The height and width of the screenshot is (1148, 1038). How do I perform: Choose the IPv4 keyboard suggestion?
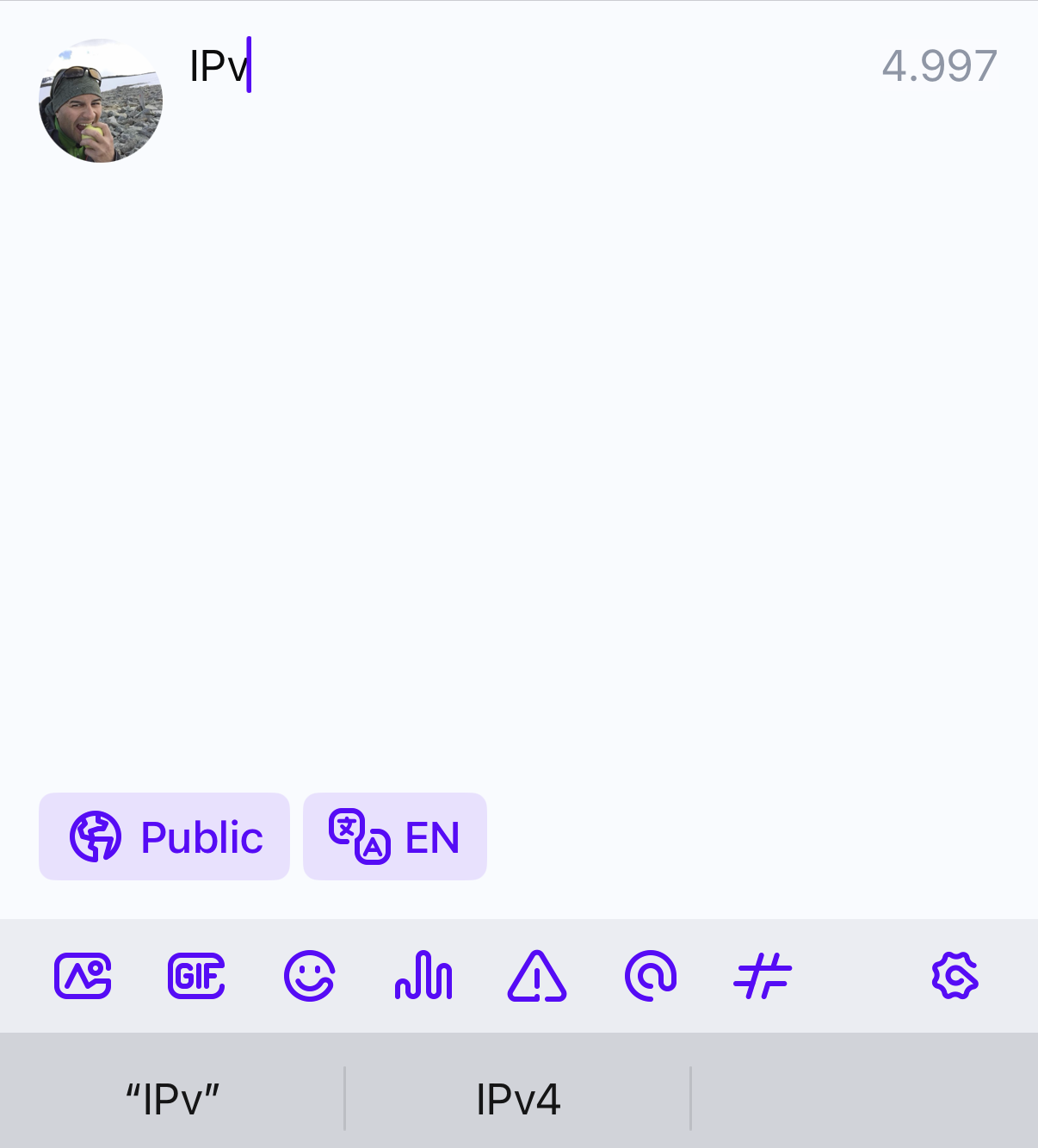[518, 1099]
